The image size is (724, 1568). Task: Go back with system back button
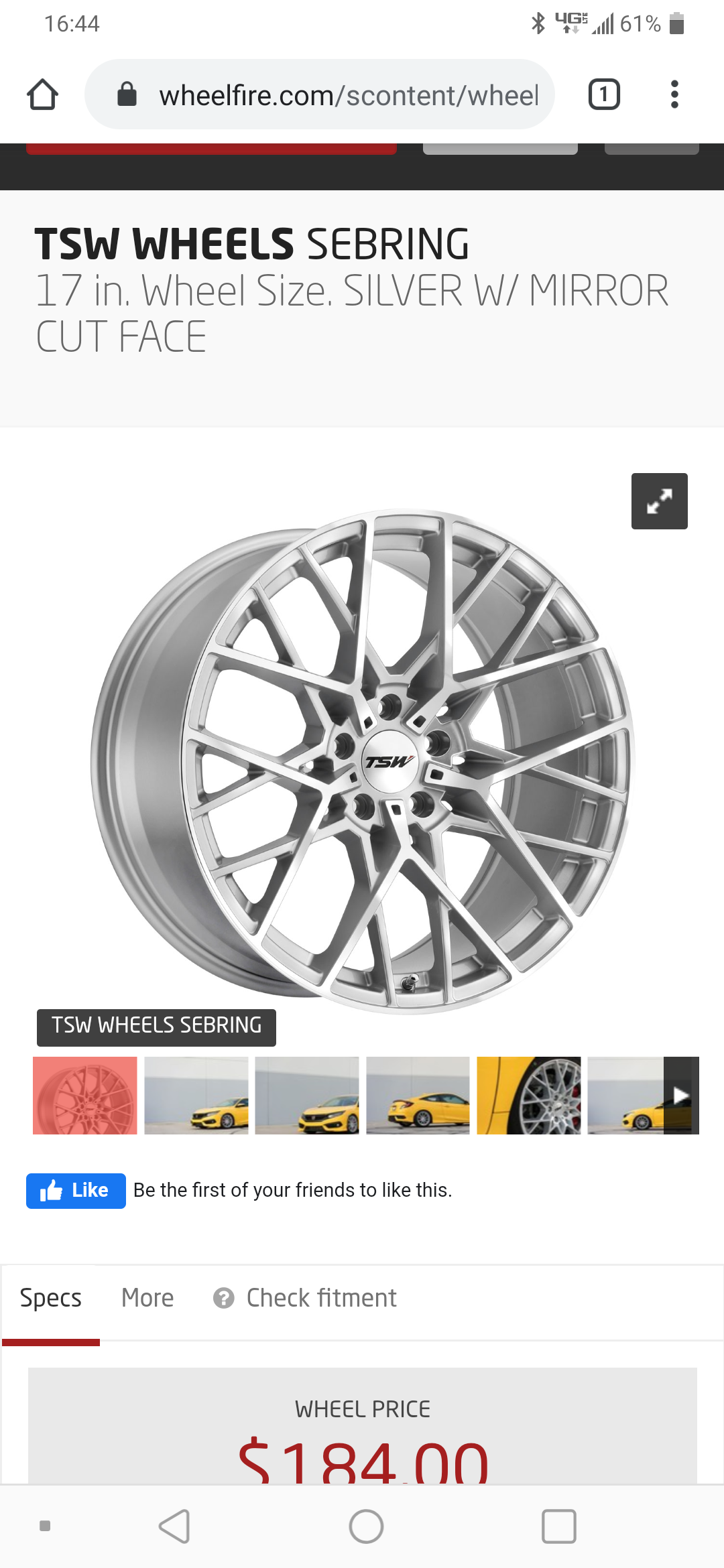[175, 1526]
